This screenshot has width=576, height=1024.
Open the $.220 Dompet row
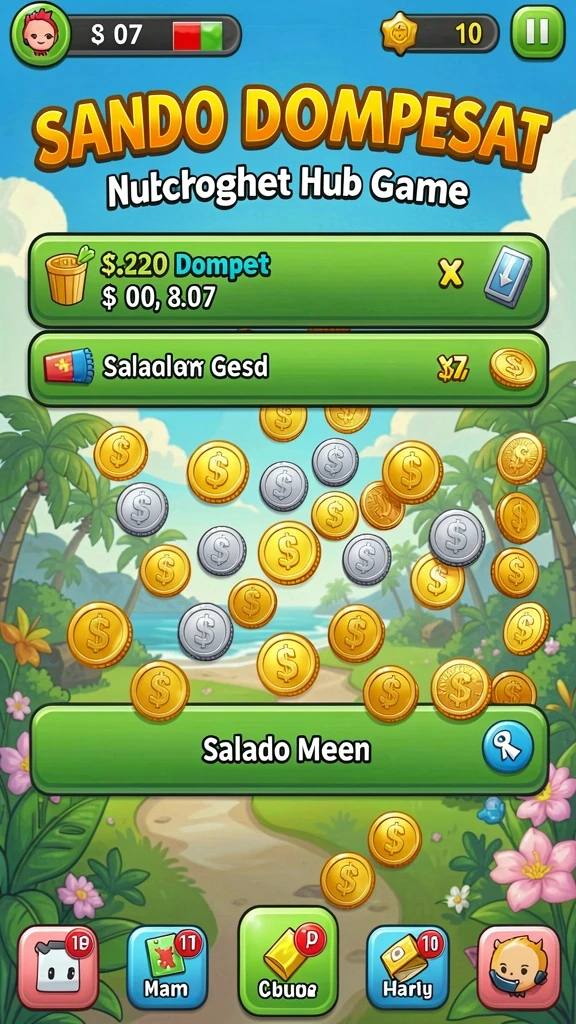coord(289,281)
